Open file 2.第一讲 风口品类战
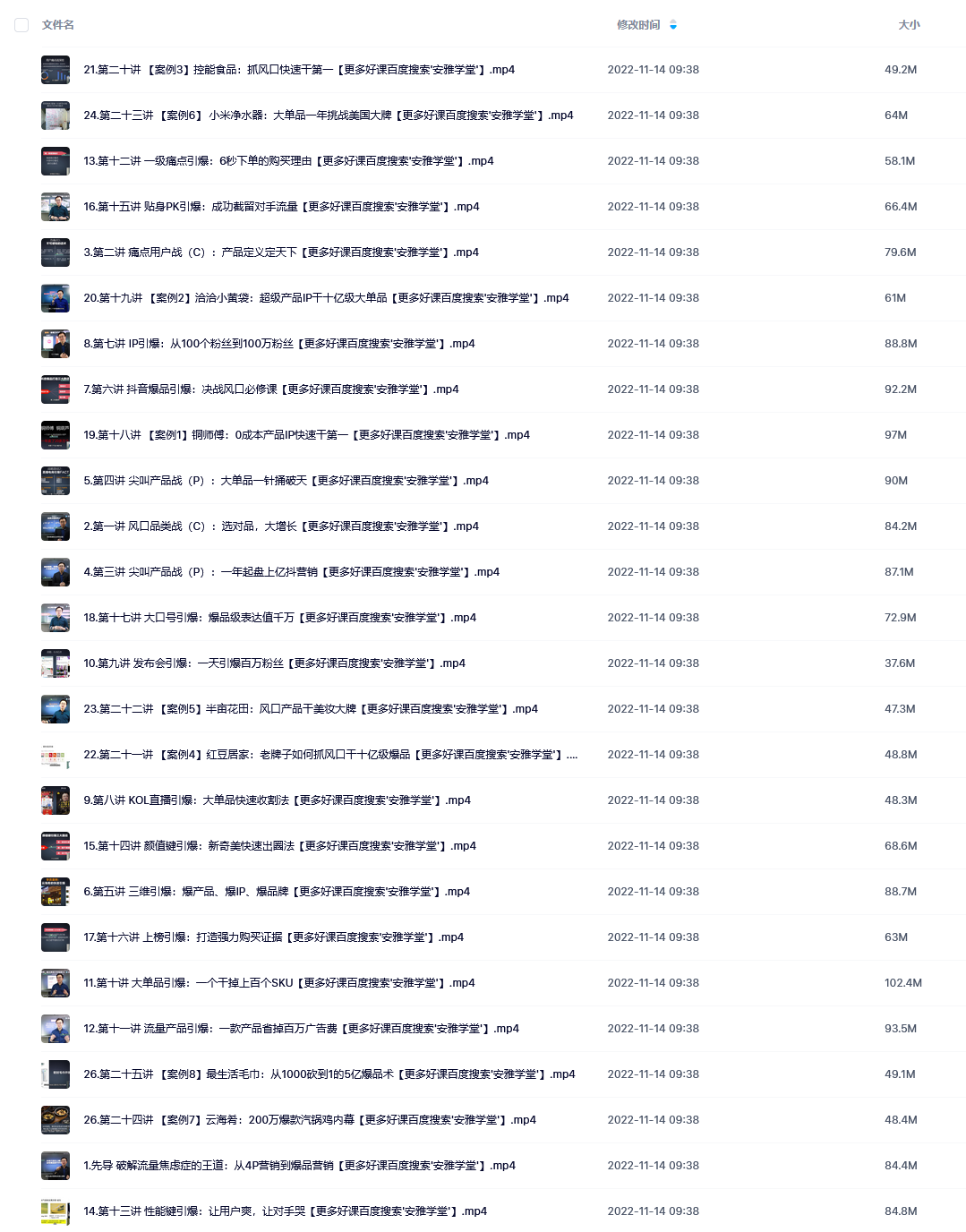The width and height of the screenshot is (966, 1232). (x=281, y=526)
